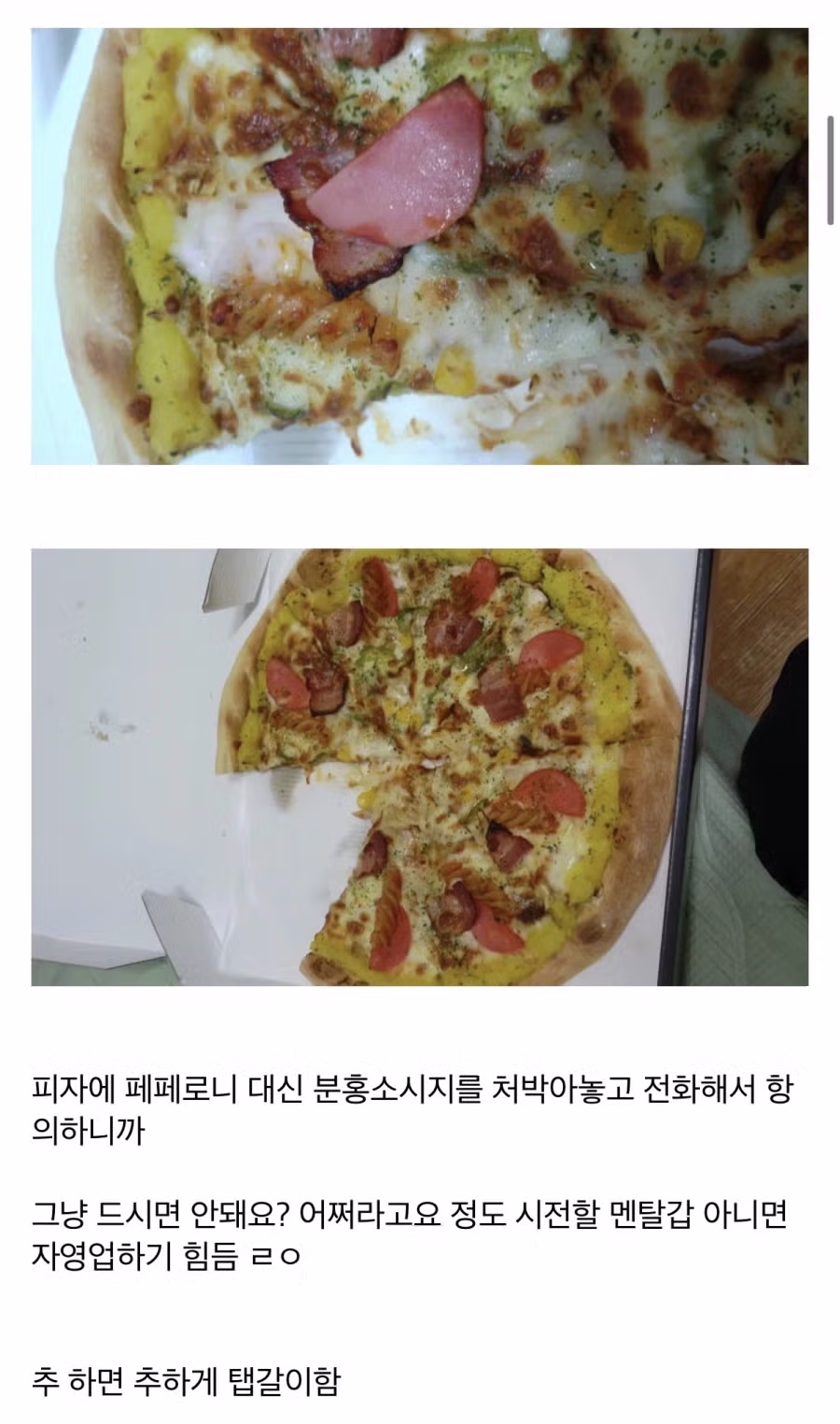Open the close-up pizza slice photo
Viewport: 840px width, 1424px height.
tap(419, 246)
